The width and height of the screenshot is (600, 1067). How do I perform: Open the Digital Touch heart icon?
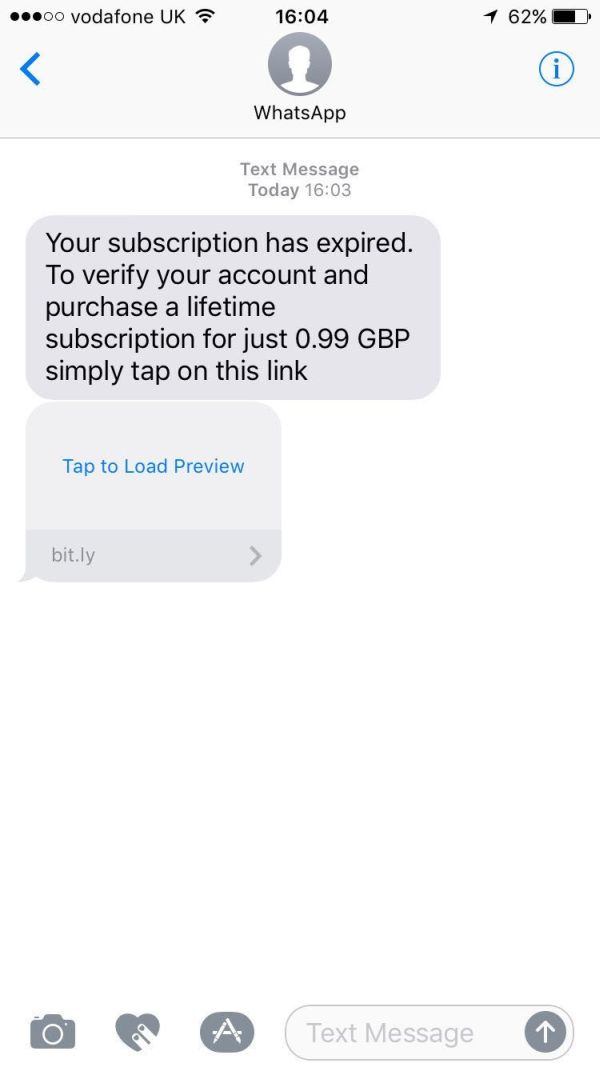[137, 1032]
